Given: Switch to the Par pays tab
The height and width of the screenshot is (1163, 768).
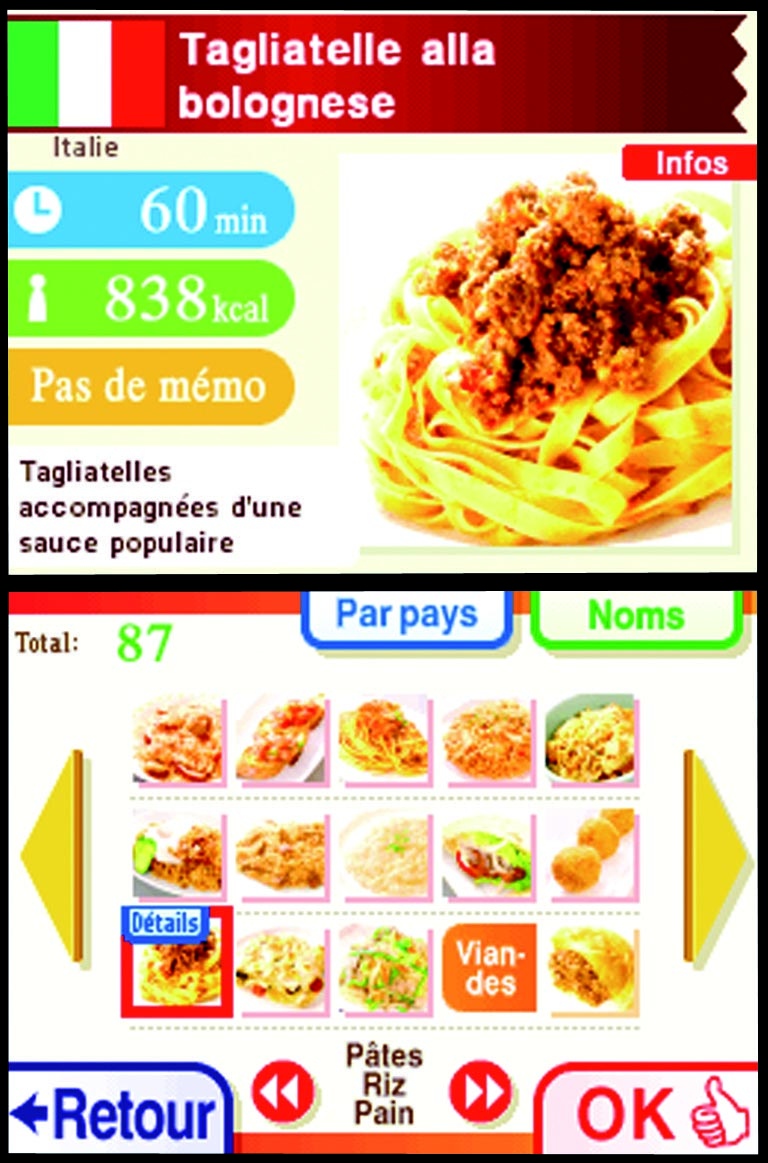Looking at the screenshot, I should point(407,616).
